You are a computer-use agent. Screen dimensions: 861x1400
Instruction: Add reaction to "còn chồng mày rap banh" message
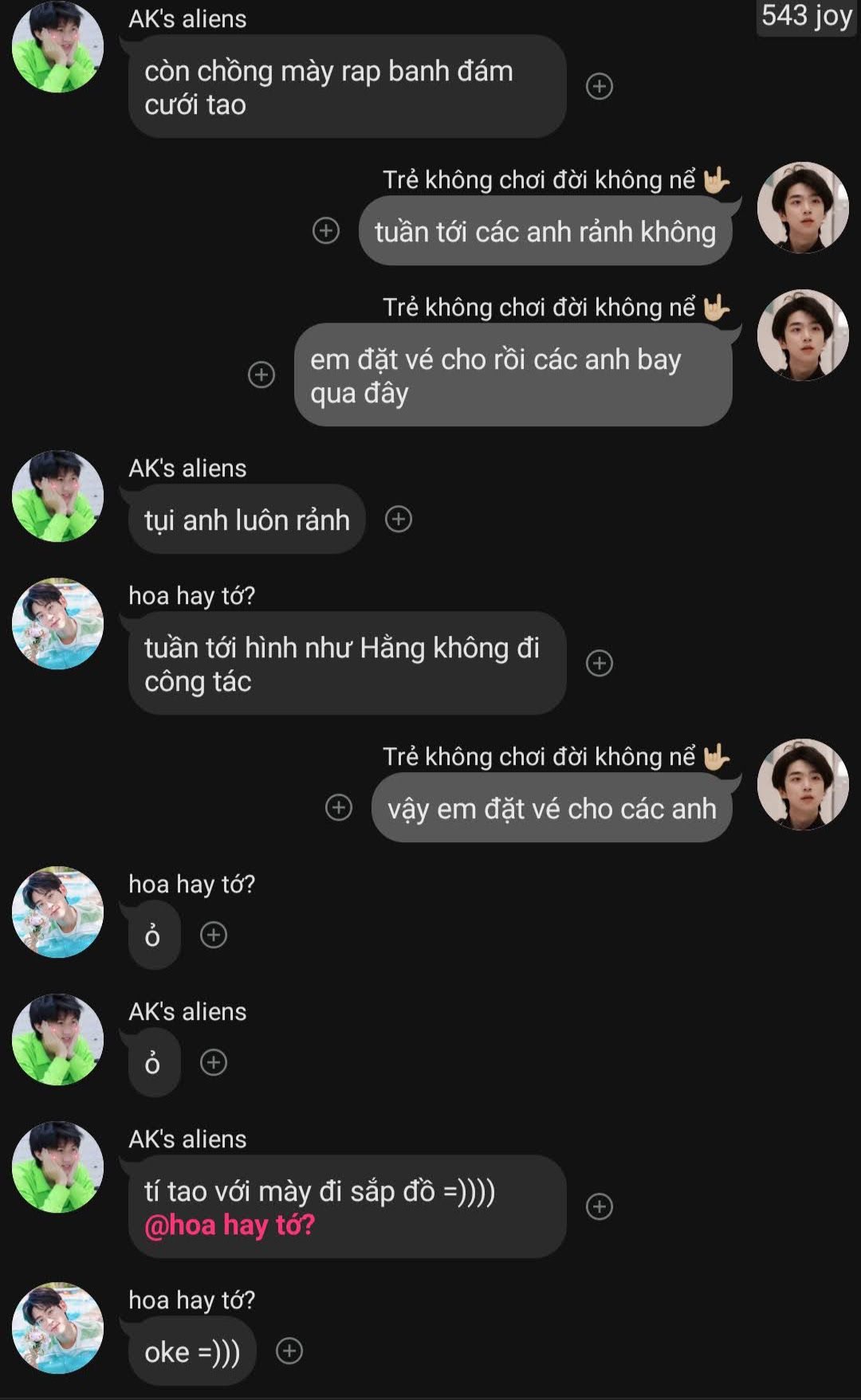coord(599,86)
